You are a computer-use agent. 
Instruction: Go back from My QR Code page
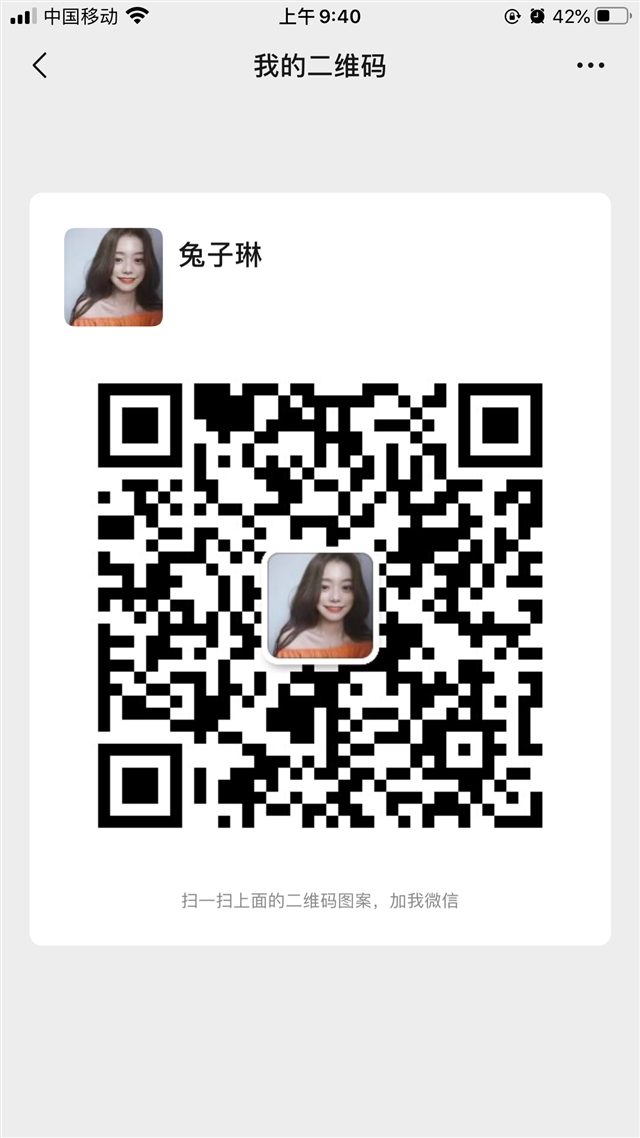click(40, 65)
